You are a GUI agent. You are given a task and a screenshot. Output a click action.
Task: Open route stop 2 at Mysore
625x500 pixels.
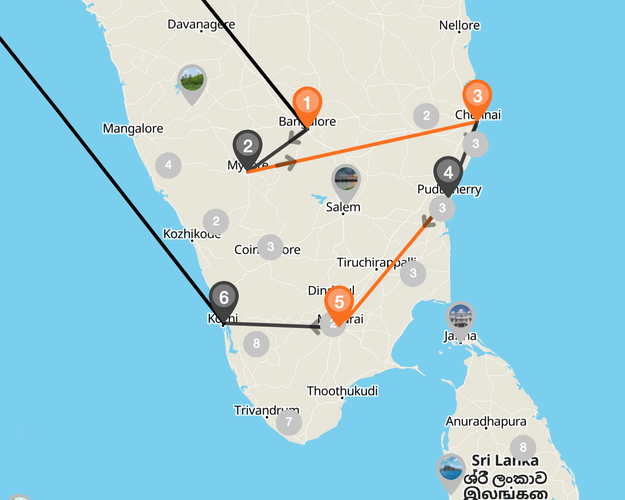[247, 146]
